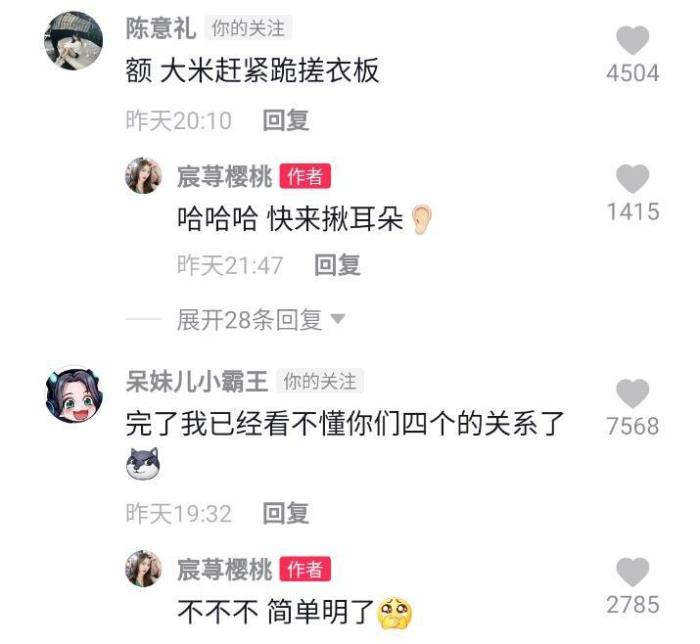Open 陈意礼's profile avatar

point(74,42)
